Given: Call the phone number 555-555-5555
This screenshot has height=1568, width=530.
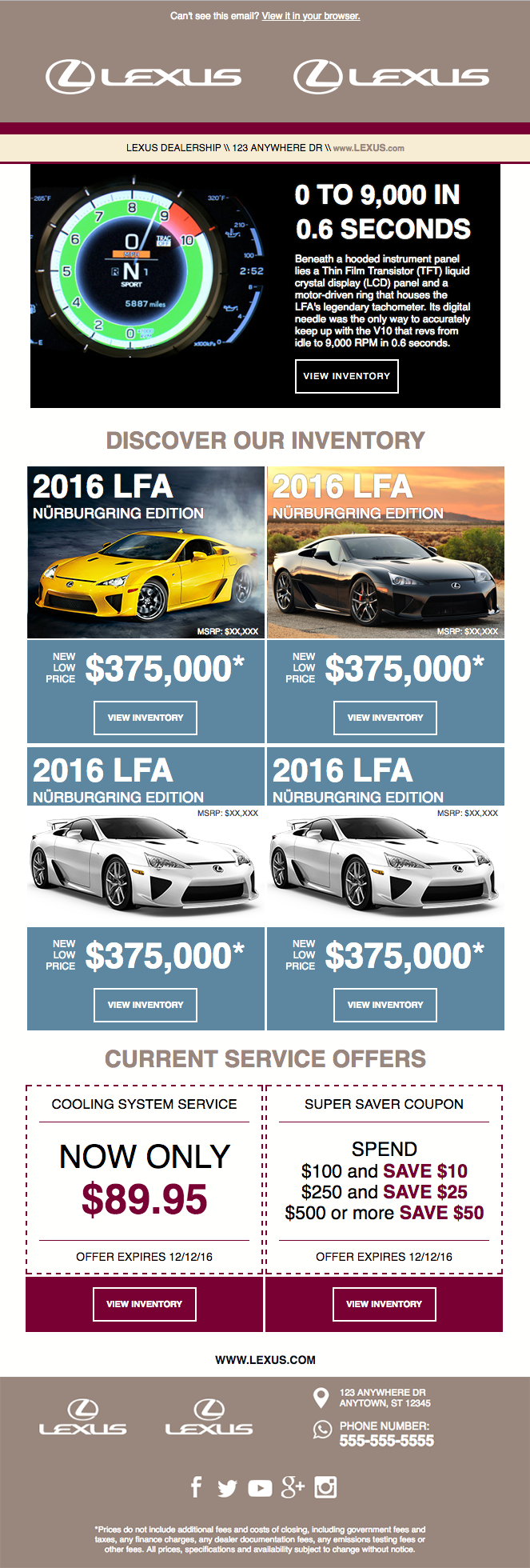Looking at the screenshot, I should coord(387,1441).
